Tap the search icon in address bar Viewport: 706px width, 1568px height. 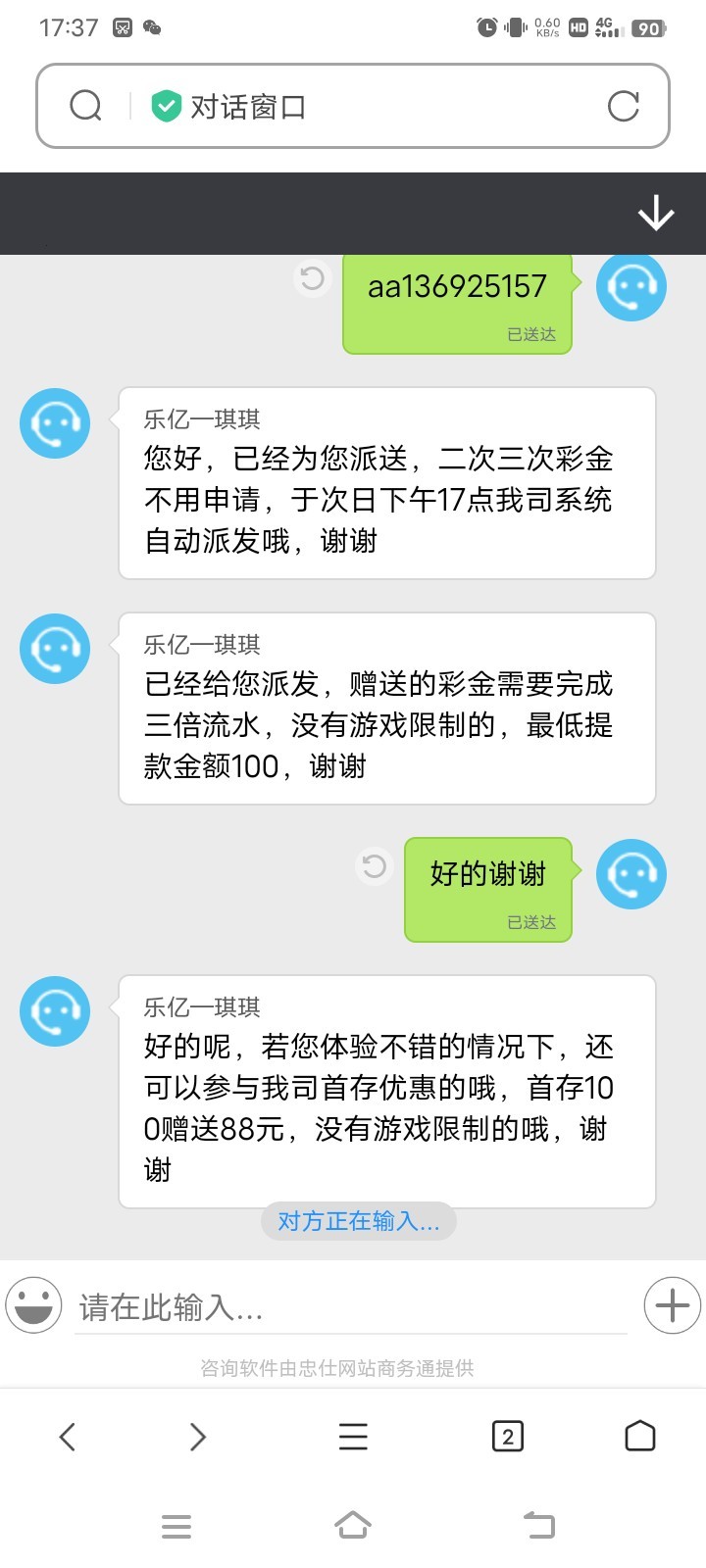86,106
